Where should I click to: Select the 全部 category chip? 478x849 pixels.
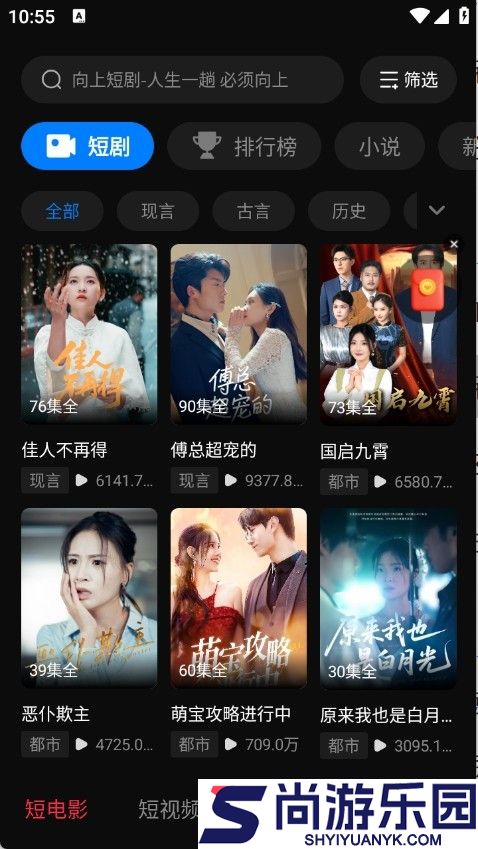tap(62, 211)
